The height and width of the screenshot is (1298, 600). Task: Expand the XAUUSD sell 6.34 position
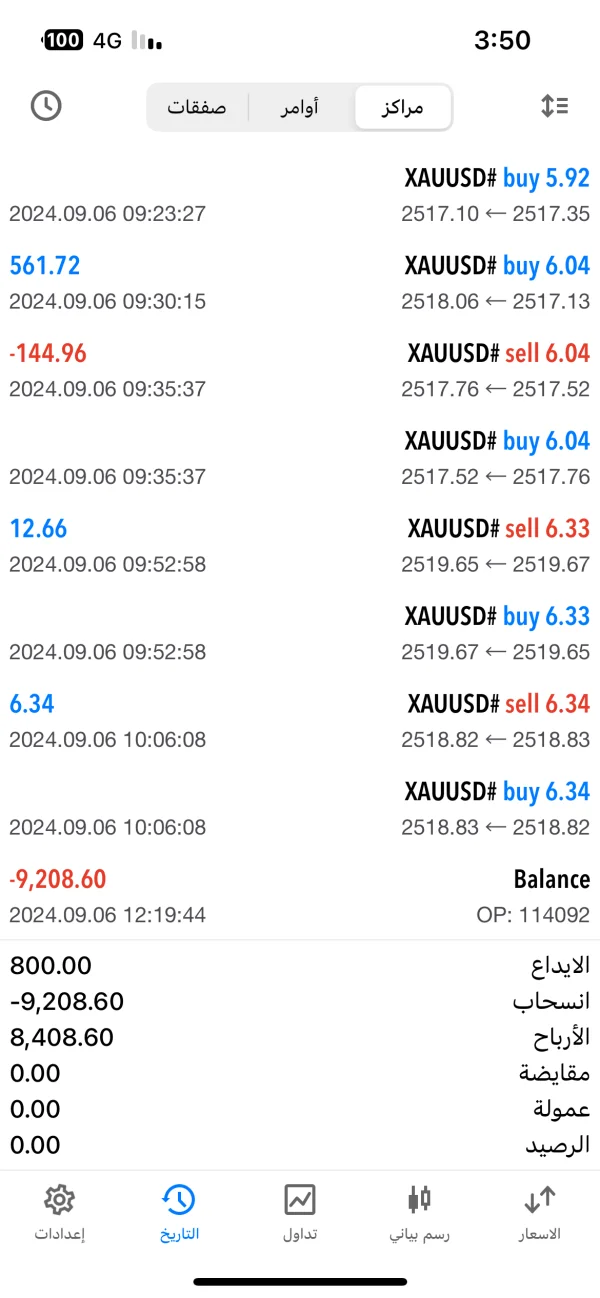[x=300, y=722]
